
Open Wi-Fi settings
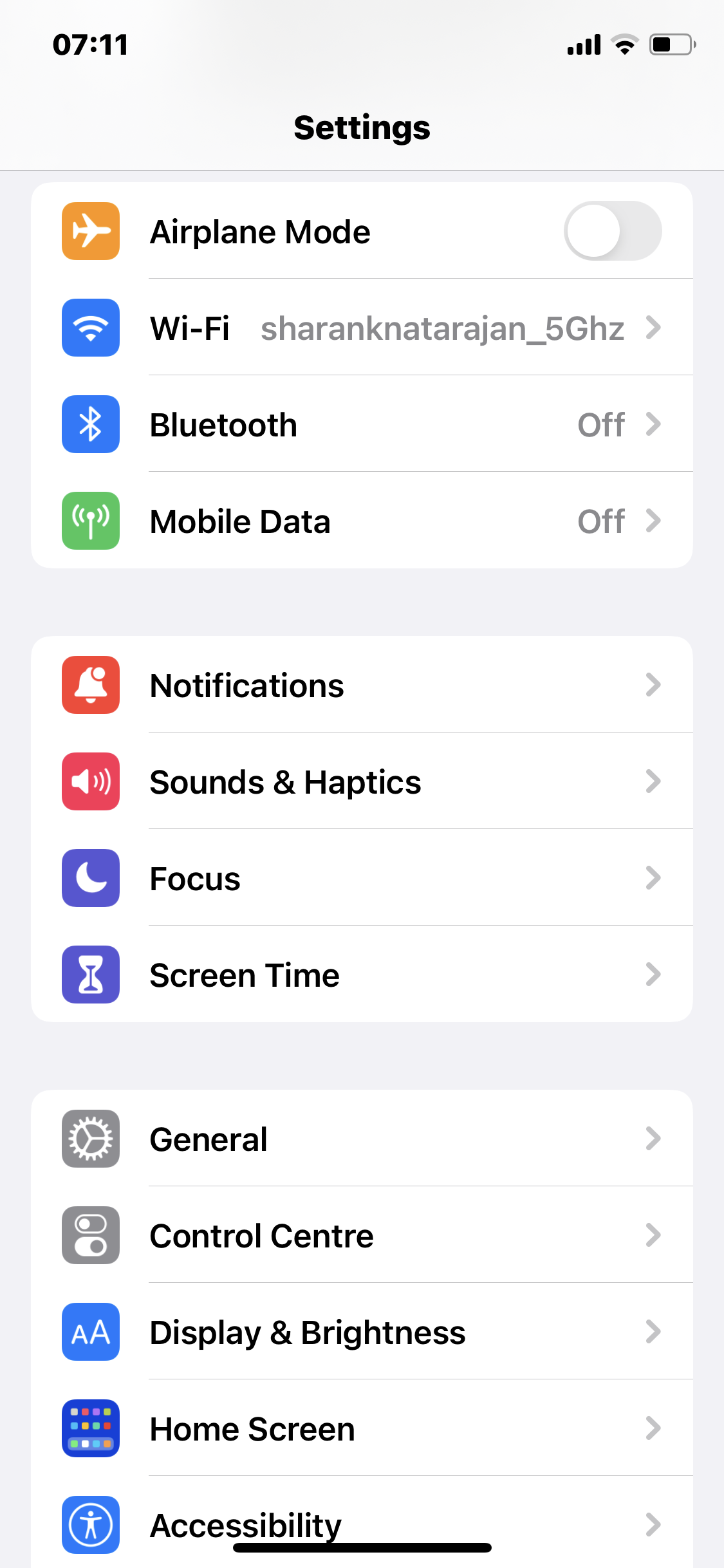pyautogui.click(x=362, y=328)
